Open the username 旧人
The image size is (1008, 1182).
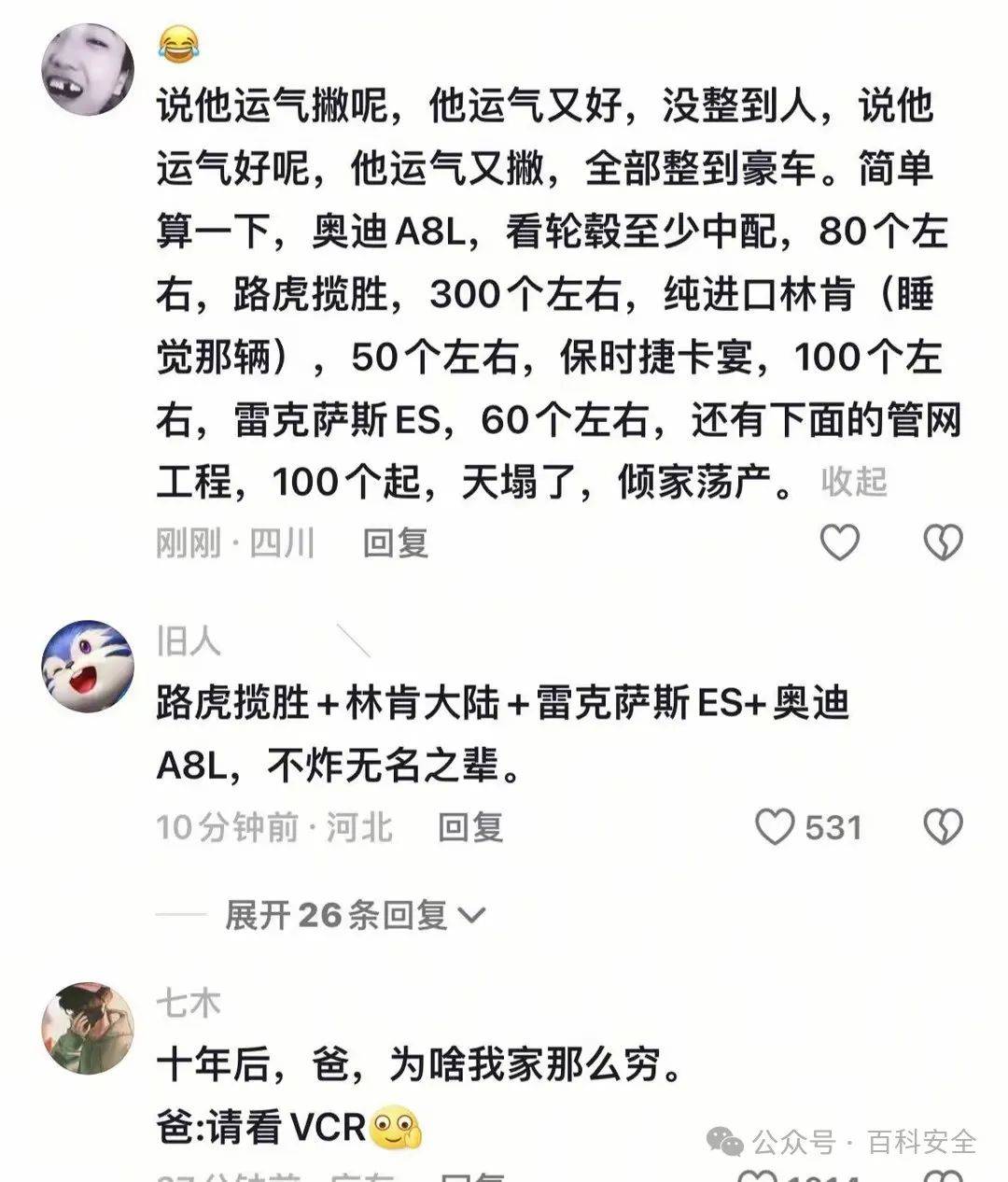pyautogui.click(x=189, y=641)
